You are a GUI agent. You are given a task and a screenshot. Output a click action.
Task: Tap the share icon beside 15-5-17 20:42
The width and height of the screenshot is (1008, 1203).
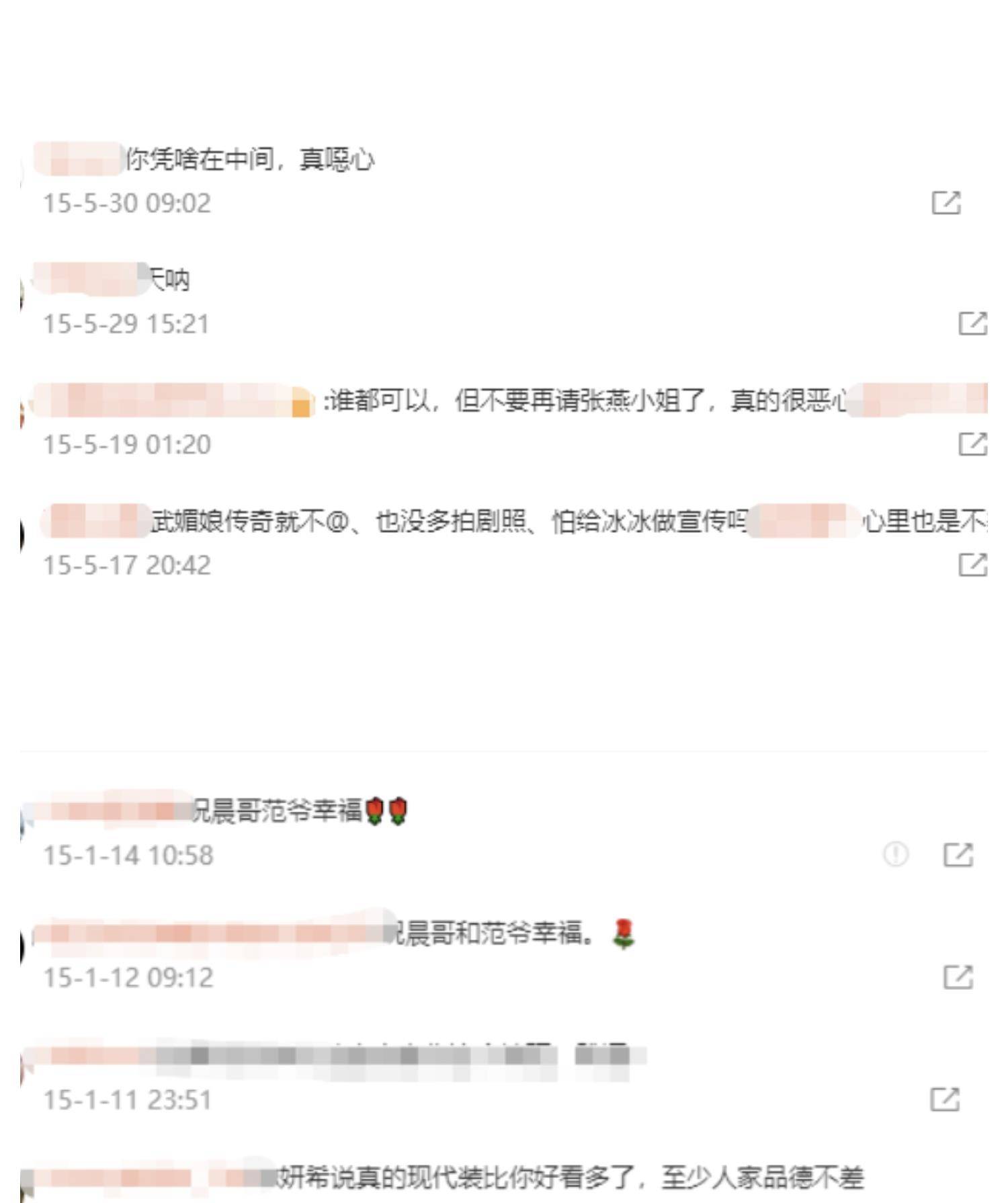972,565
